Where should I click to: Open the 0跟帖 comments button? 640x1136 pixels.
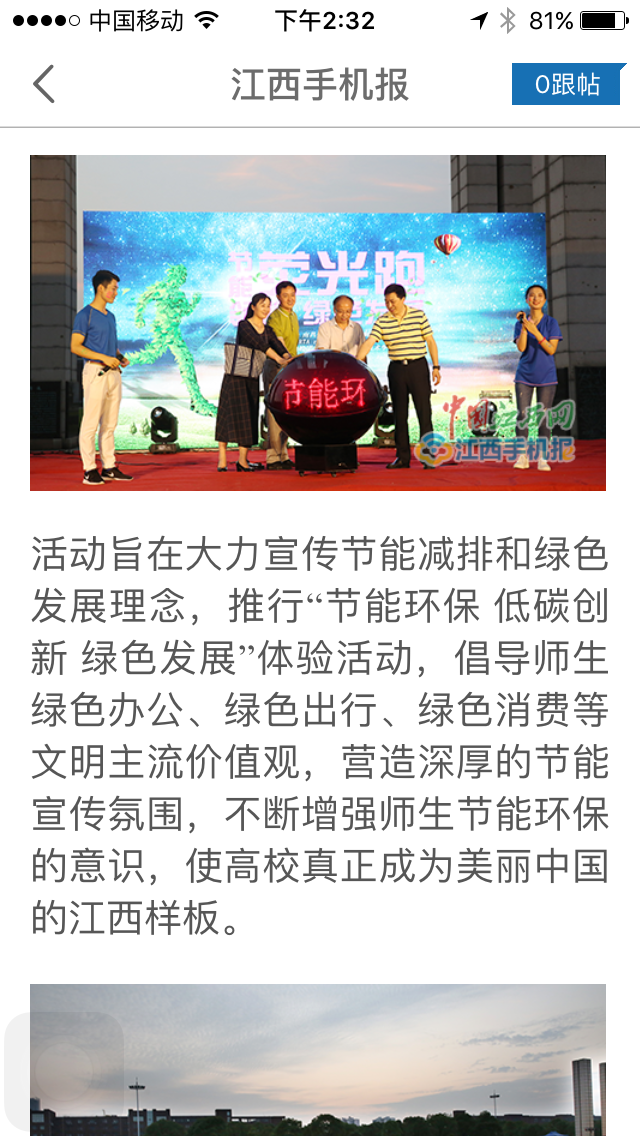click(x=568, y=85)
